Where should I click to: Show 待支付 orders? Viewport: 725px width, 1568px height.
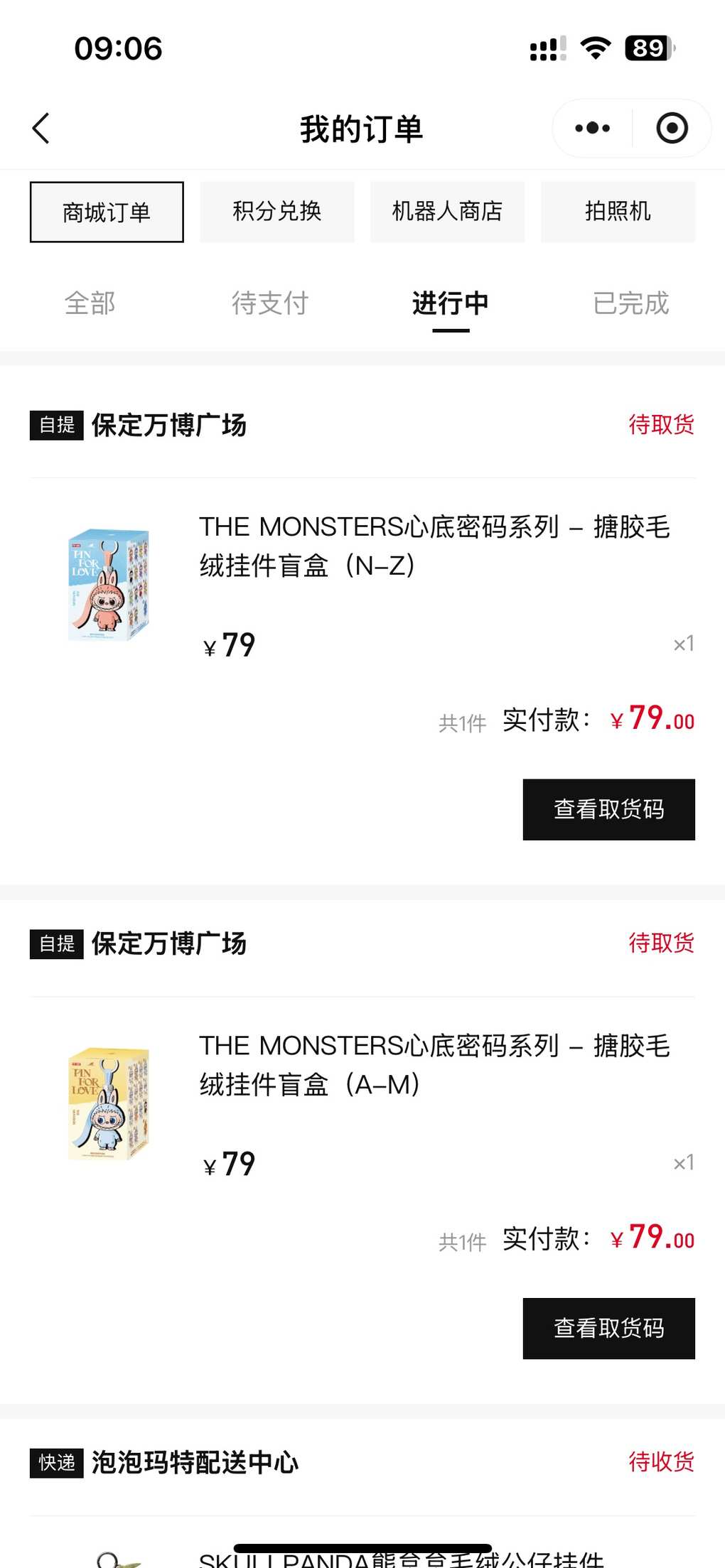point(270,303)
